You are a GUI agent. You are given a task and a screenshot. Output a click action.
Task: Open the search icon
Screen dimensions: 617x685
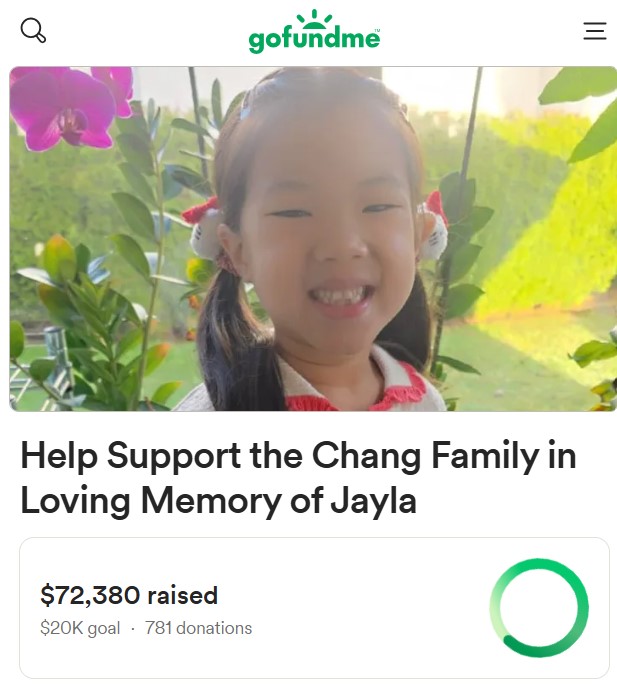pyautogui.click(x=33, y=31)
